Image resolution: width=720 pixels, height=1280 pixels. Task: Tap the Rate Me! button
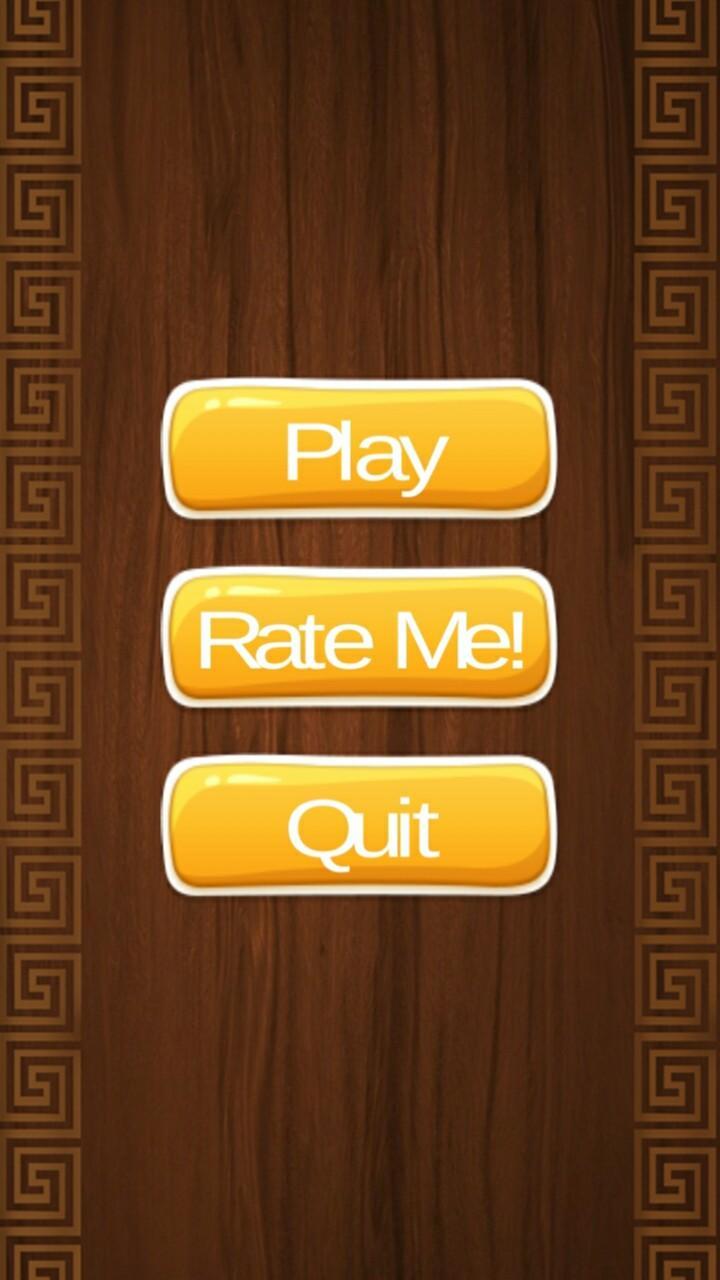[x=359, y=637]
